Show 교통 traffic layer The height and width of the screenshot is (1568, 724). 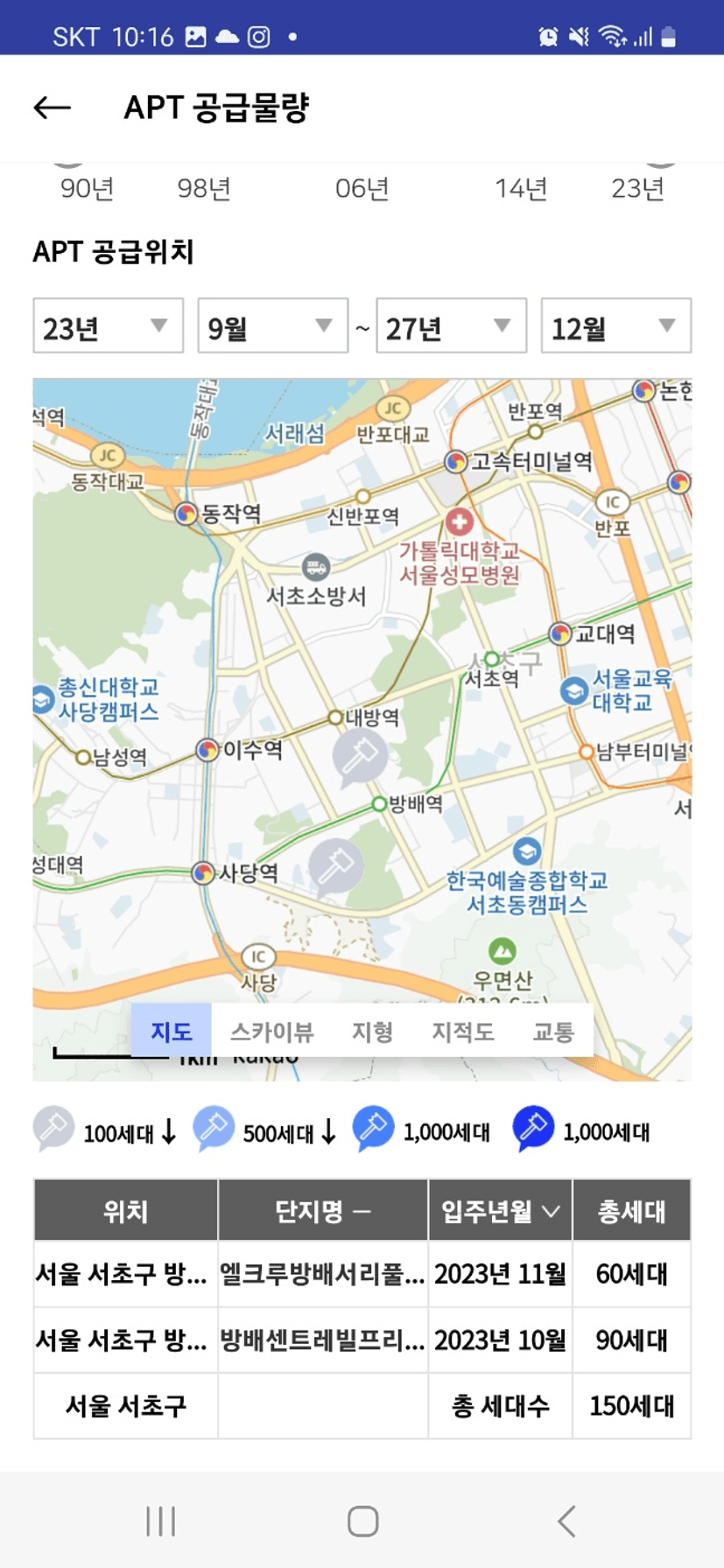pos(553,1031)
